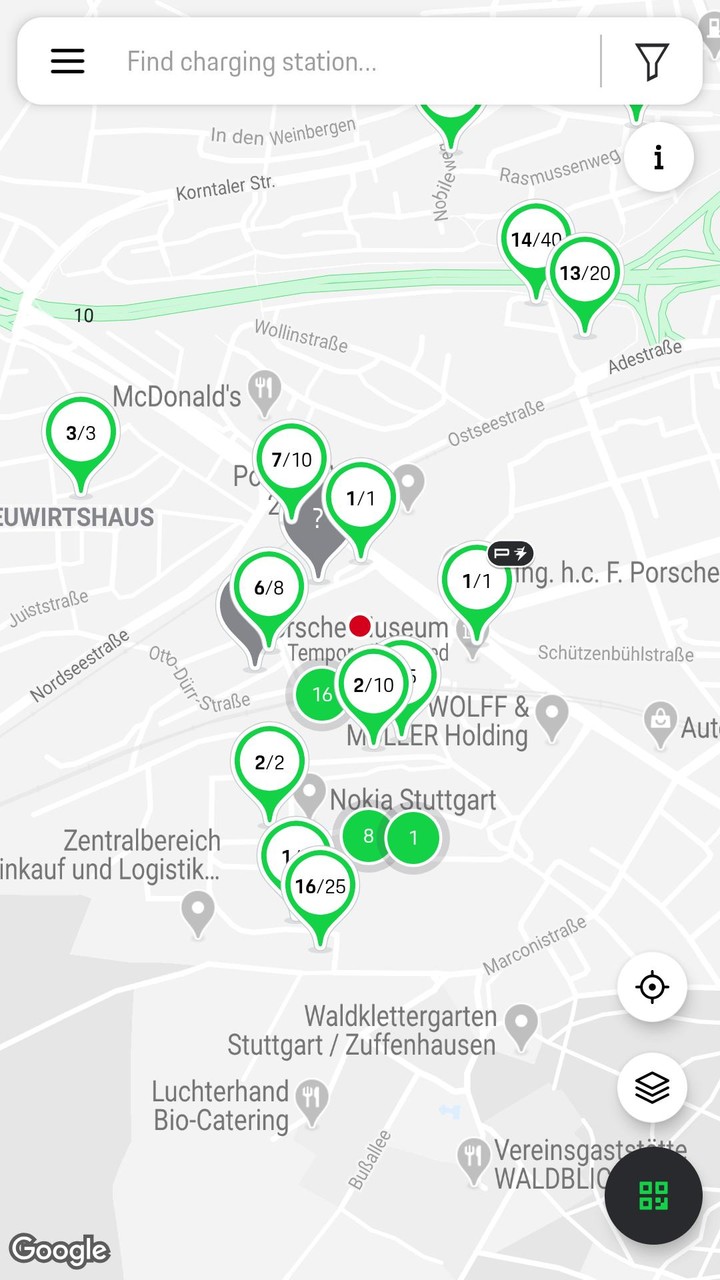Open the 3/3 charging station marker

tap(80, 434)
